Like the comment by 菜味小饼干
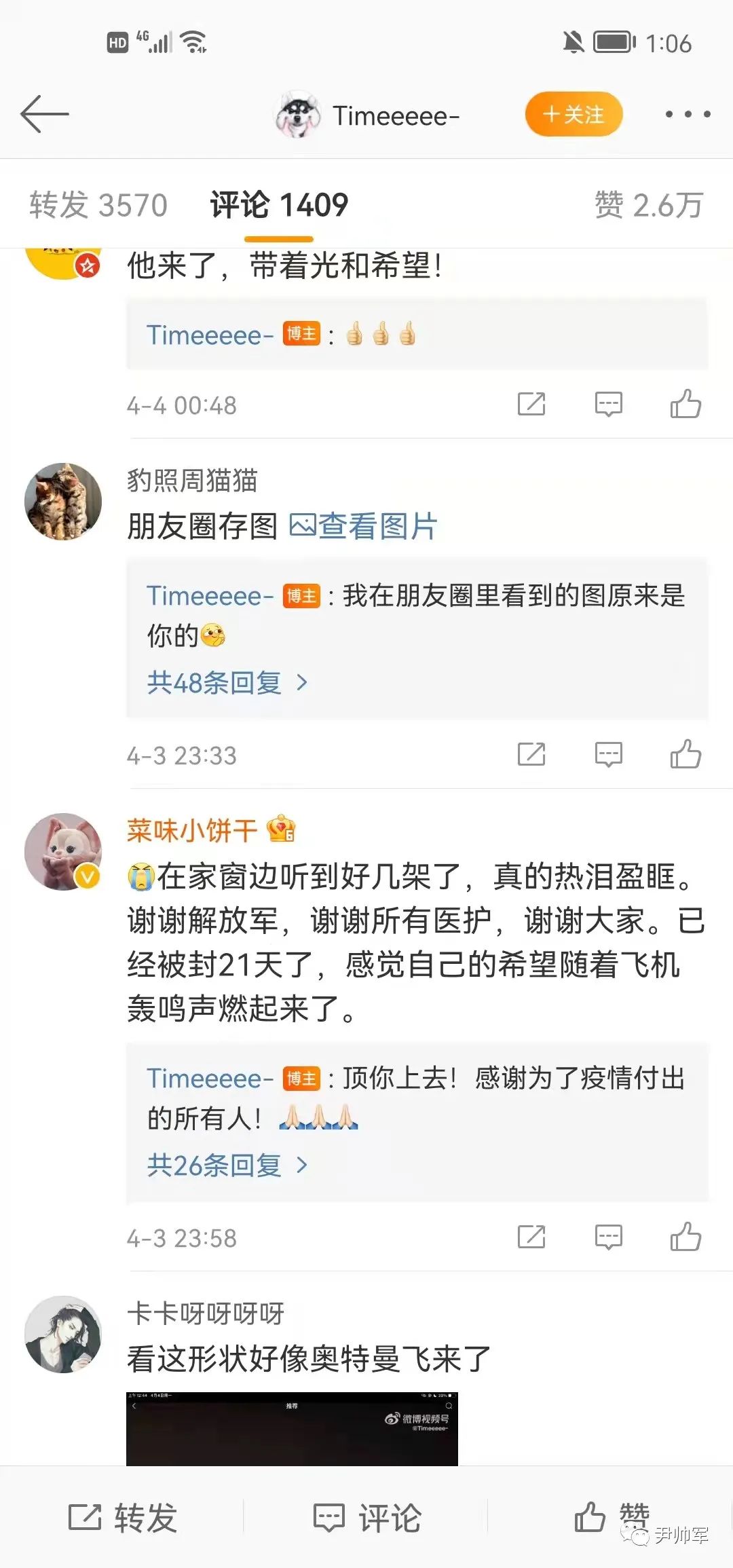Screen dimensions: 733x1568 click(x=685, y=1237)
